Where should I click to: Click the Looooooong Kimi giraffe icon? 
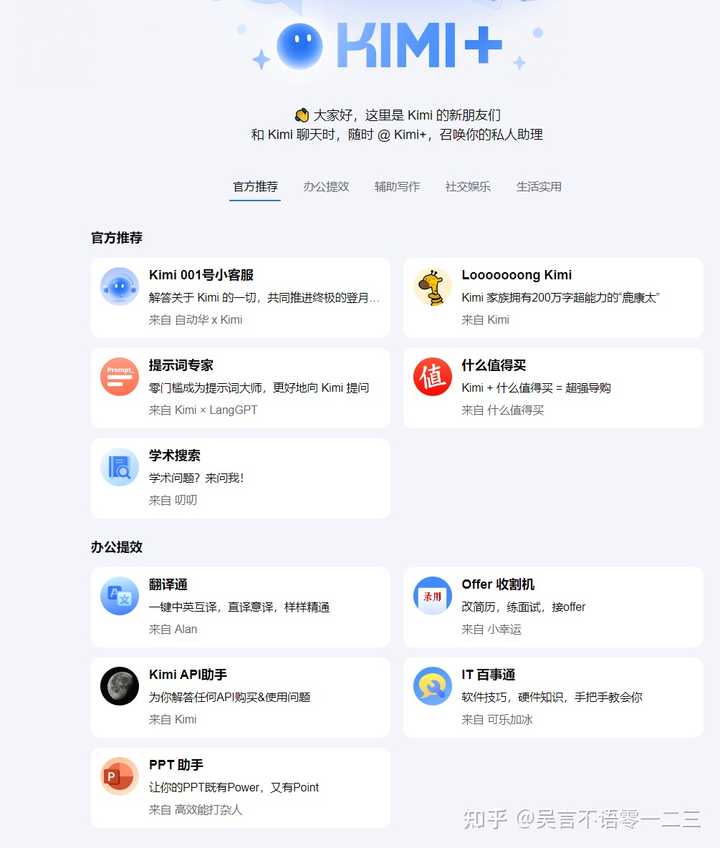[432, 285]
